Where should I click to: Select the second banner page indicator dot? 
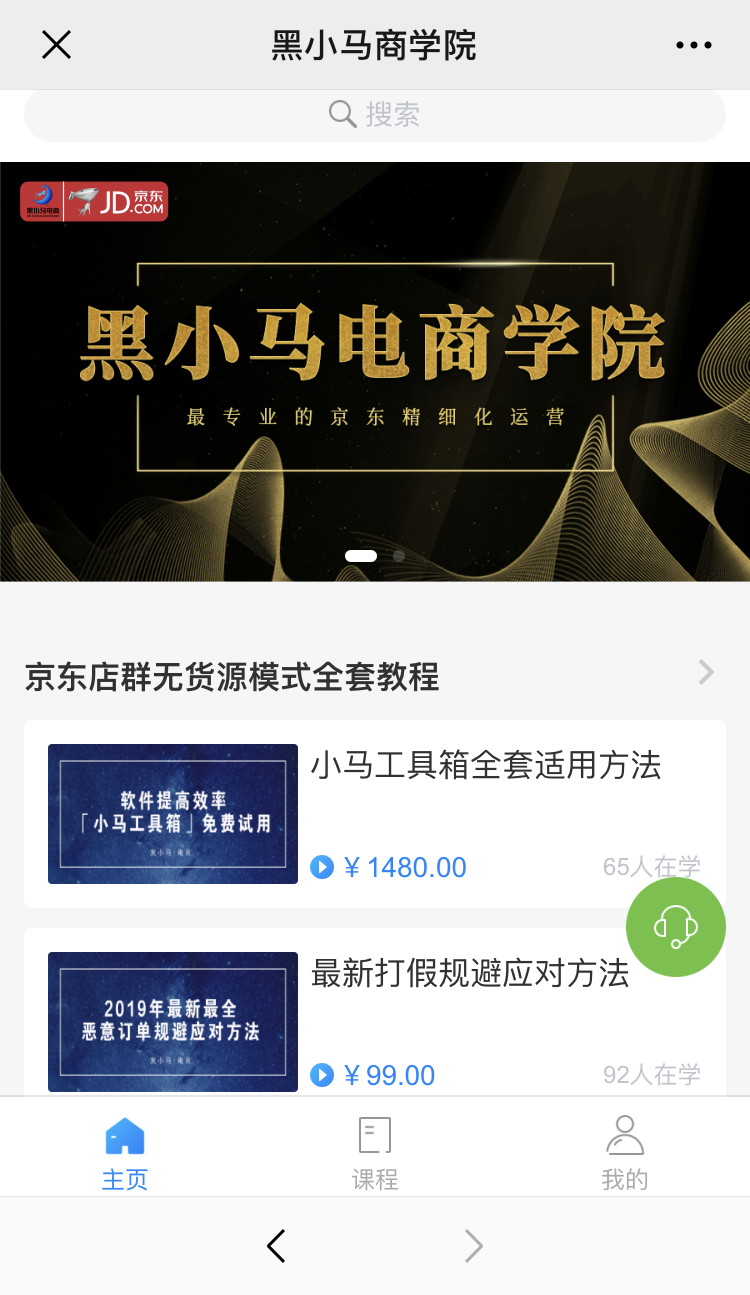398,556
